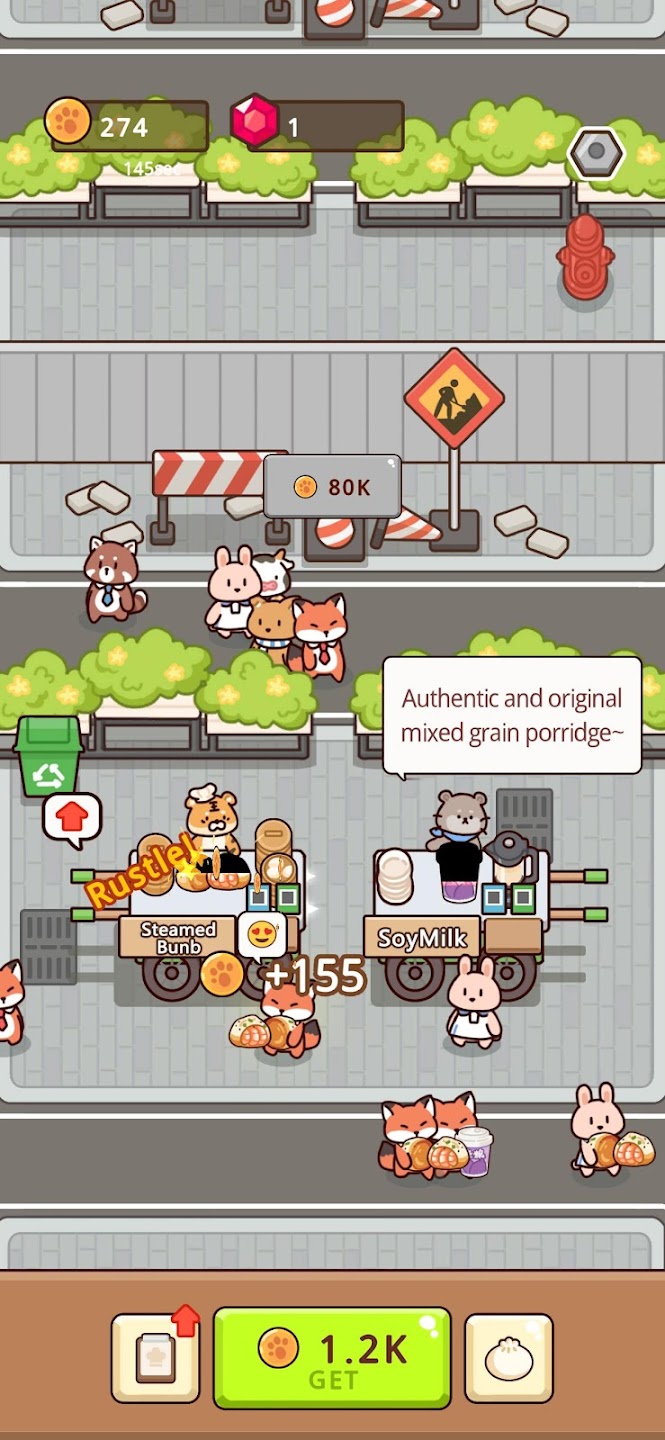
Task: Unlock the new area for 80K
Action: click(x=333, y=487)
